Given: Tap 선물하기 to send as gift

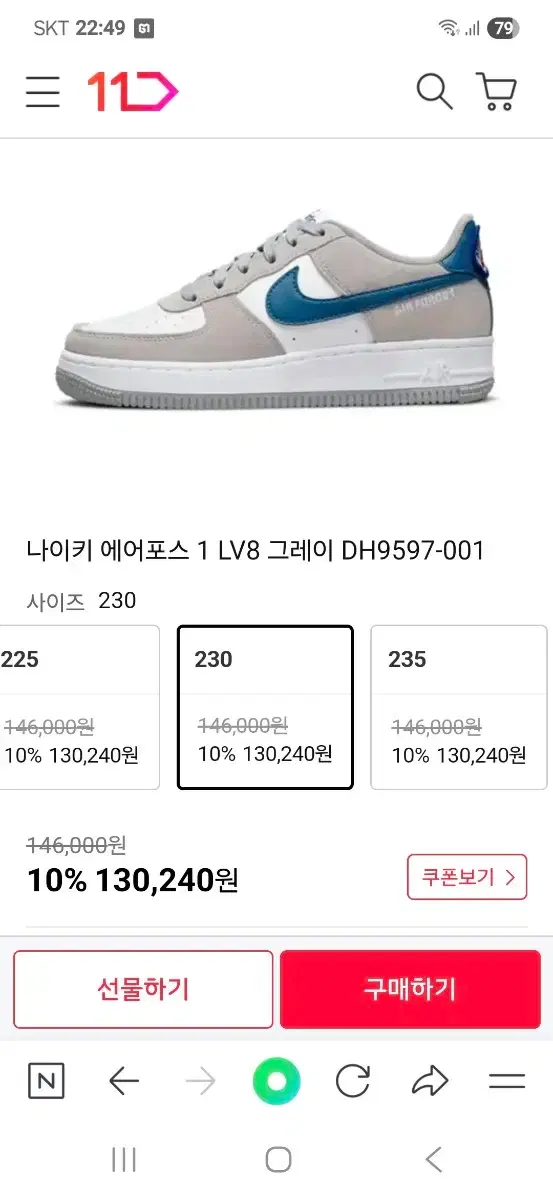Looking at the screenshot, I should coord(143,989).
